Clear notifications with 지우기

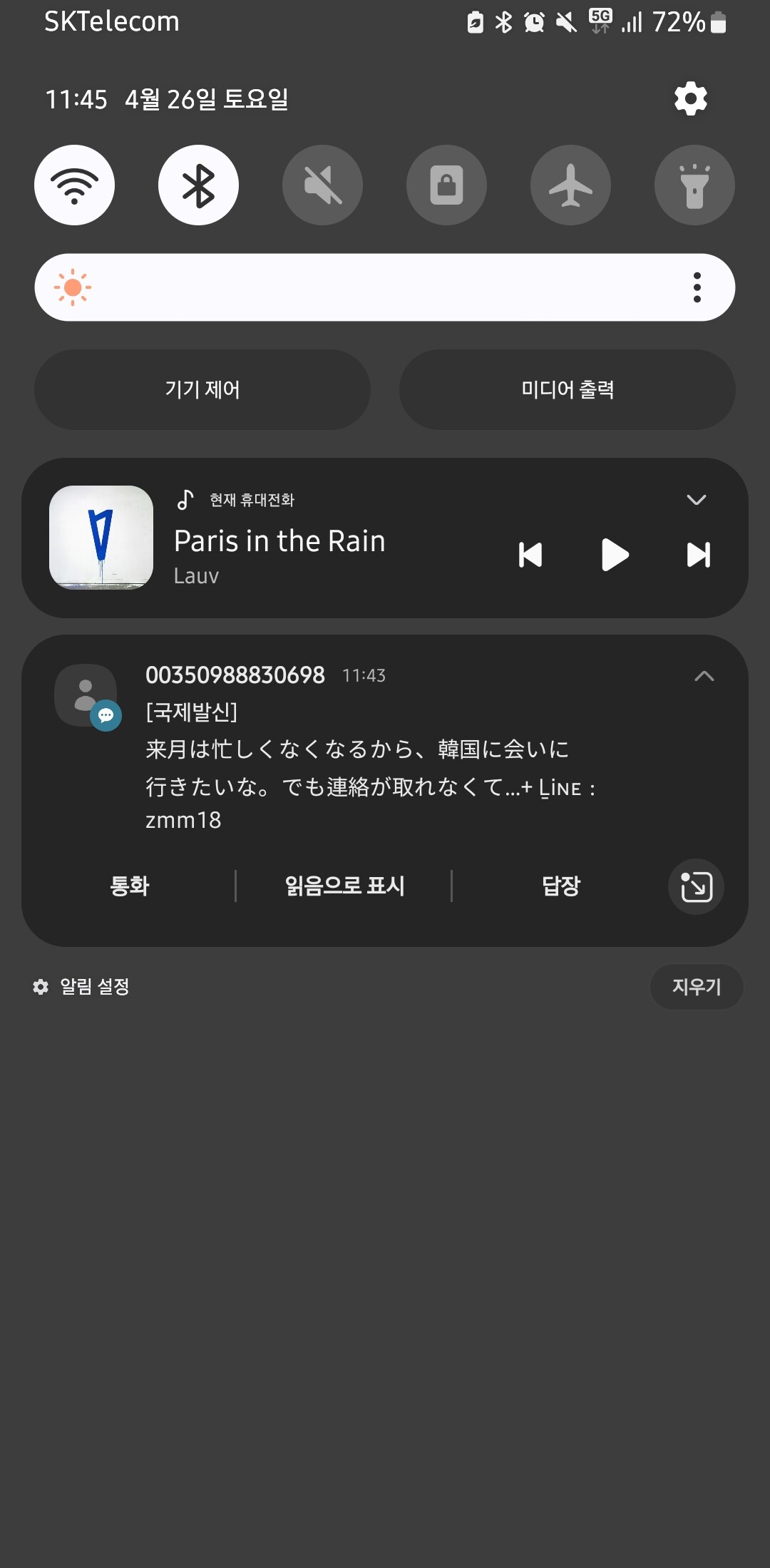click(x=696, y=987)
